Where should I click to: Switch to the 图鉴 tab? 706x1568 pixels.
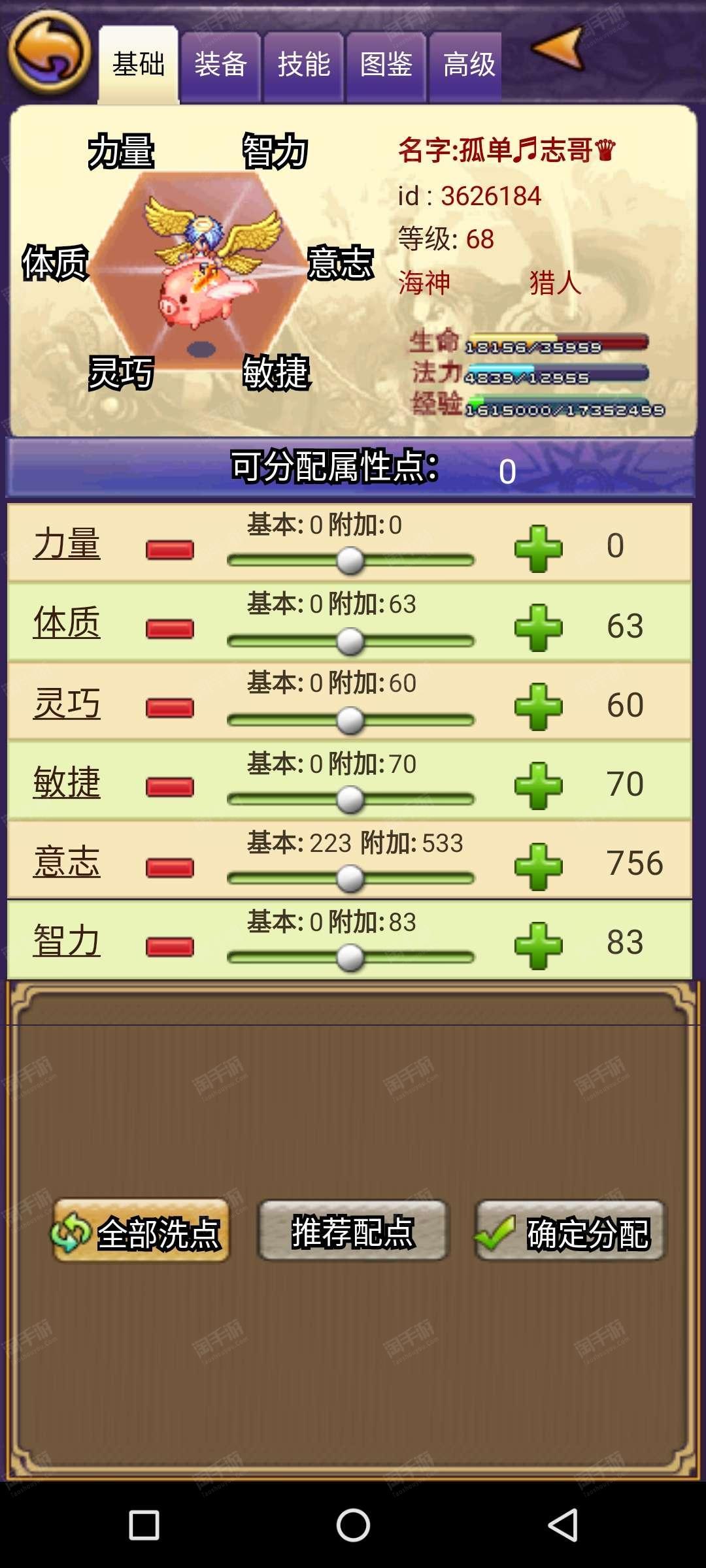tap(386, 65)
